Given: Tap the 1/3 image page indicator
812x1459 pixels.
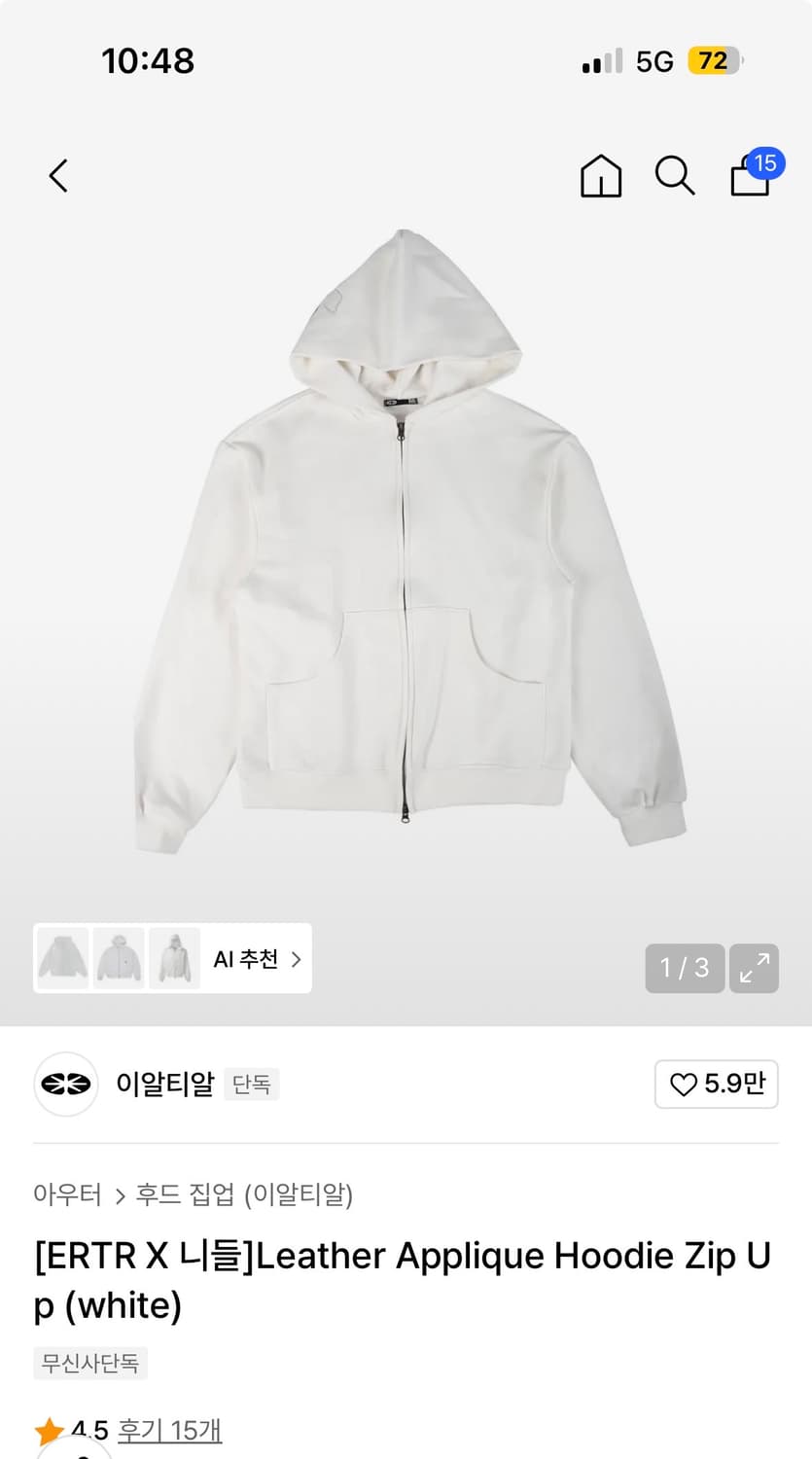Looking at the screenshot, I should coord(685,969).
